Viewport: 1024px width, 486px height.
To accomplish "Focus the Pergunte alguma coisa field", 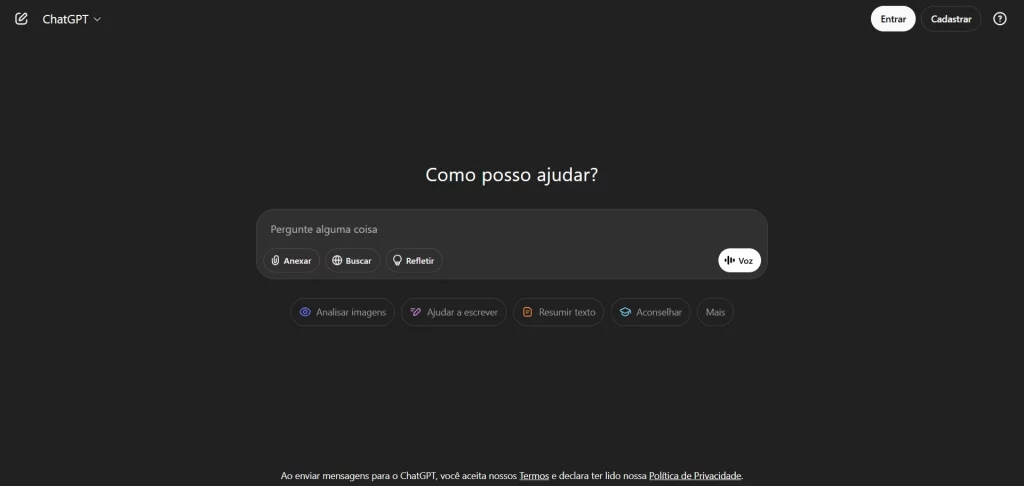I will pyautogui.click(x=510, y=229).
